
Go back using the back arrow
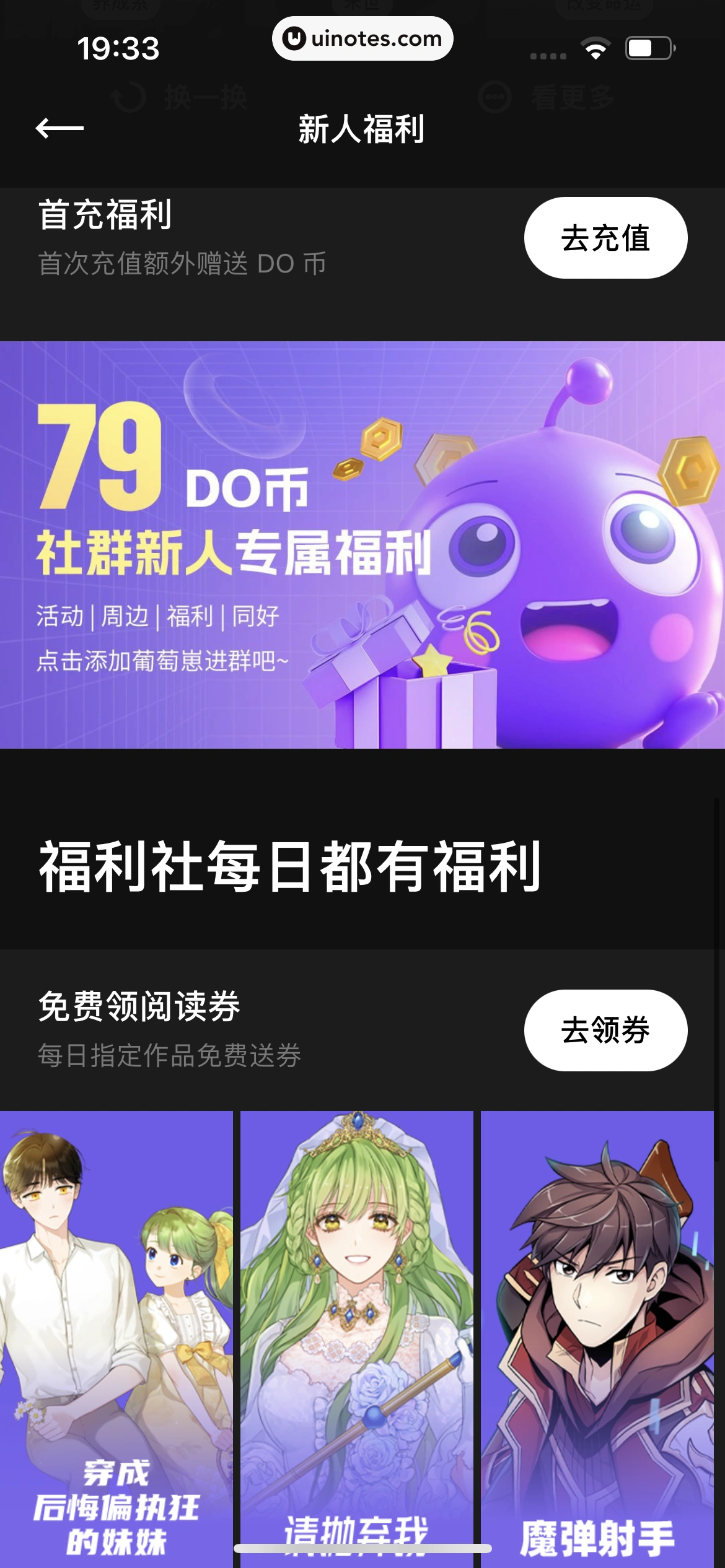(59, 129)
